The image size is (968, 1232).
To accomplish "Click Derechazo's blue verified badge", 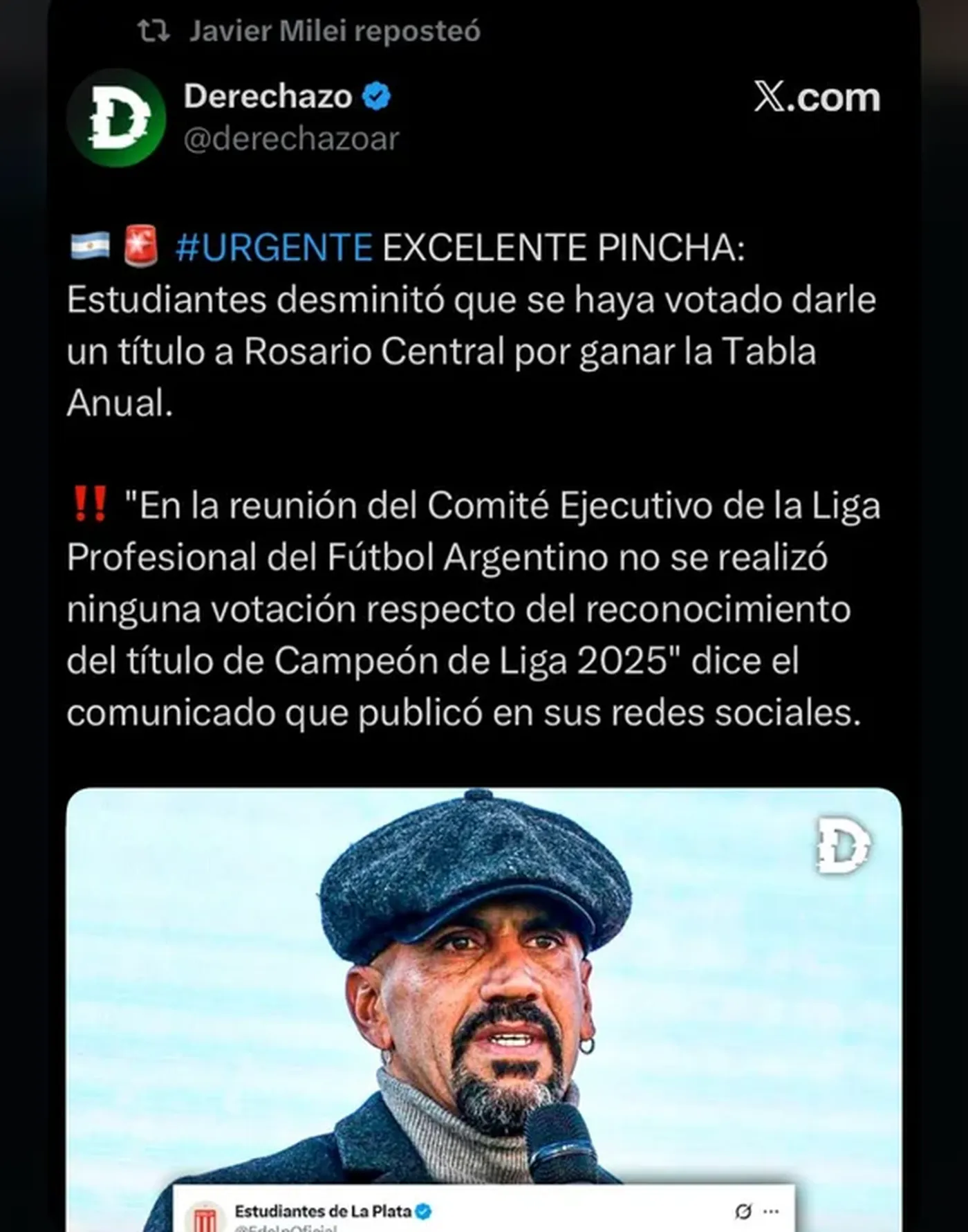I will pyautogui.click(x=377, y=96).
